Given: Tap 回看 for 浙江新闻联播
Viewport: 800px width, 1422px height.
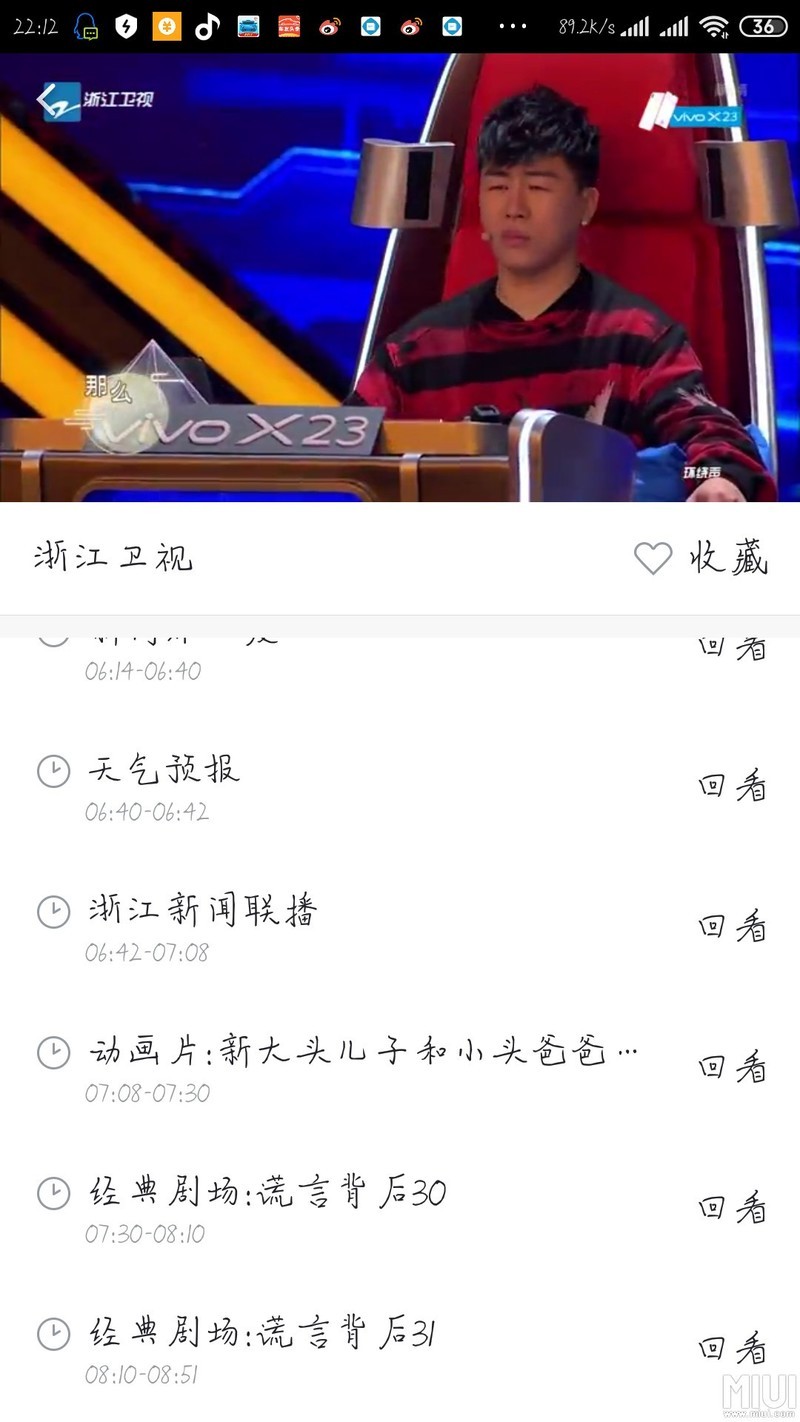Looking at the screenshot, I should click(733, 927).
